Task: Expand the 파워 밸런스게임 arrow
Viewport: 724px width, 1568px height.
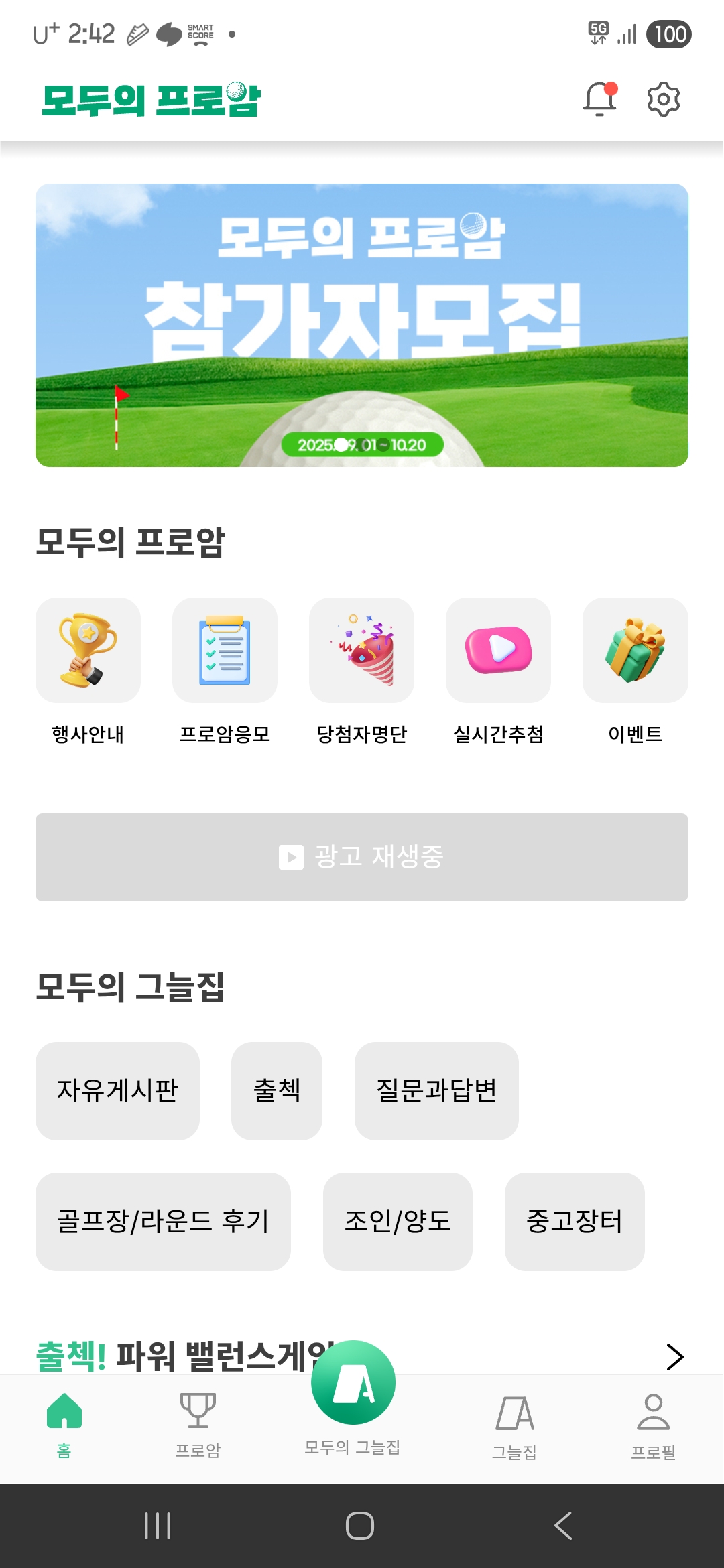Action: click(674, 1356)
